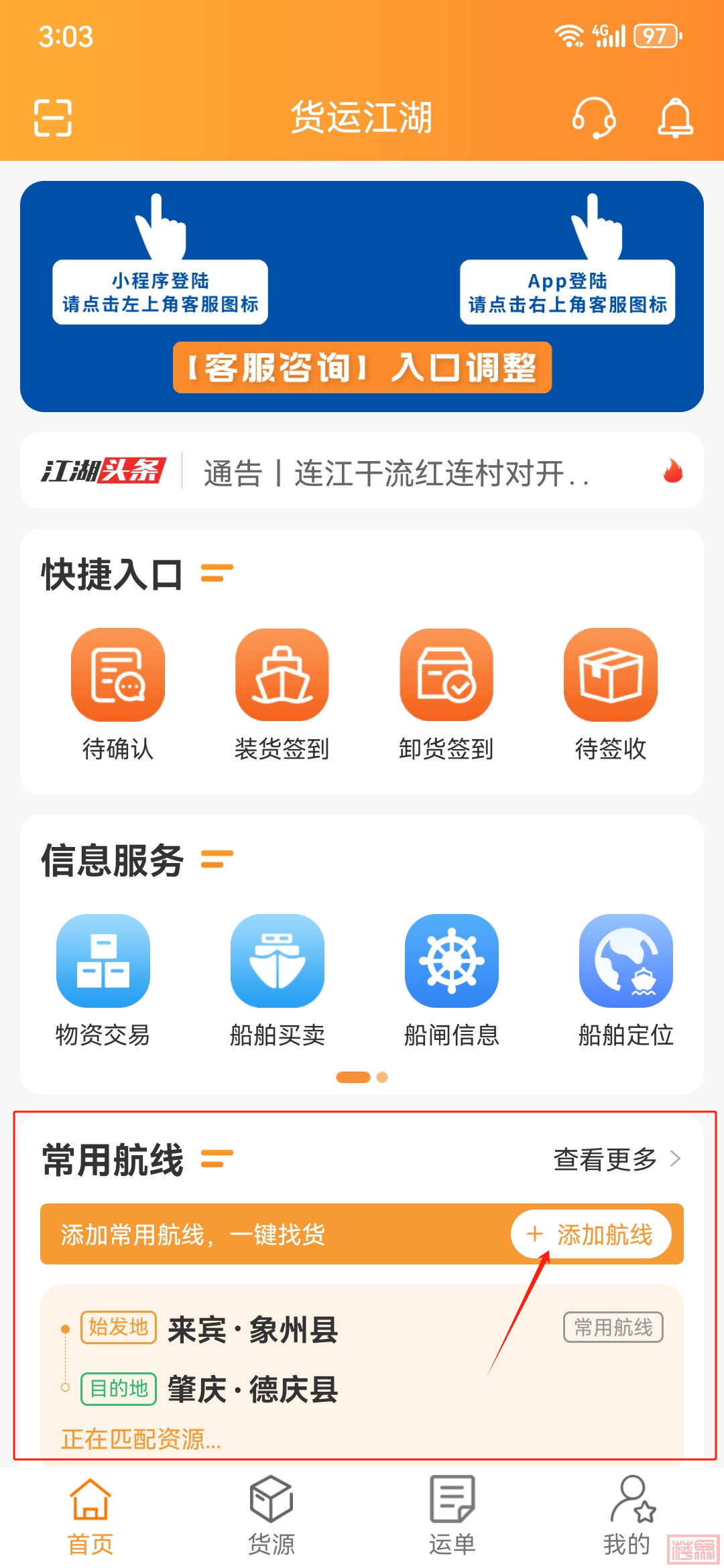Image resolution: width=724 pixels, height=1568 pixels.
Task: Open the notifications bell
Action: point(674,118)
